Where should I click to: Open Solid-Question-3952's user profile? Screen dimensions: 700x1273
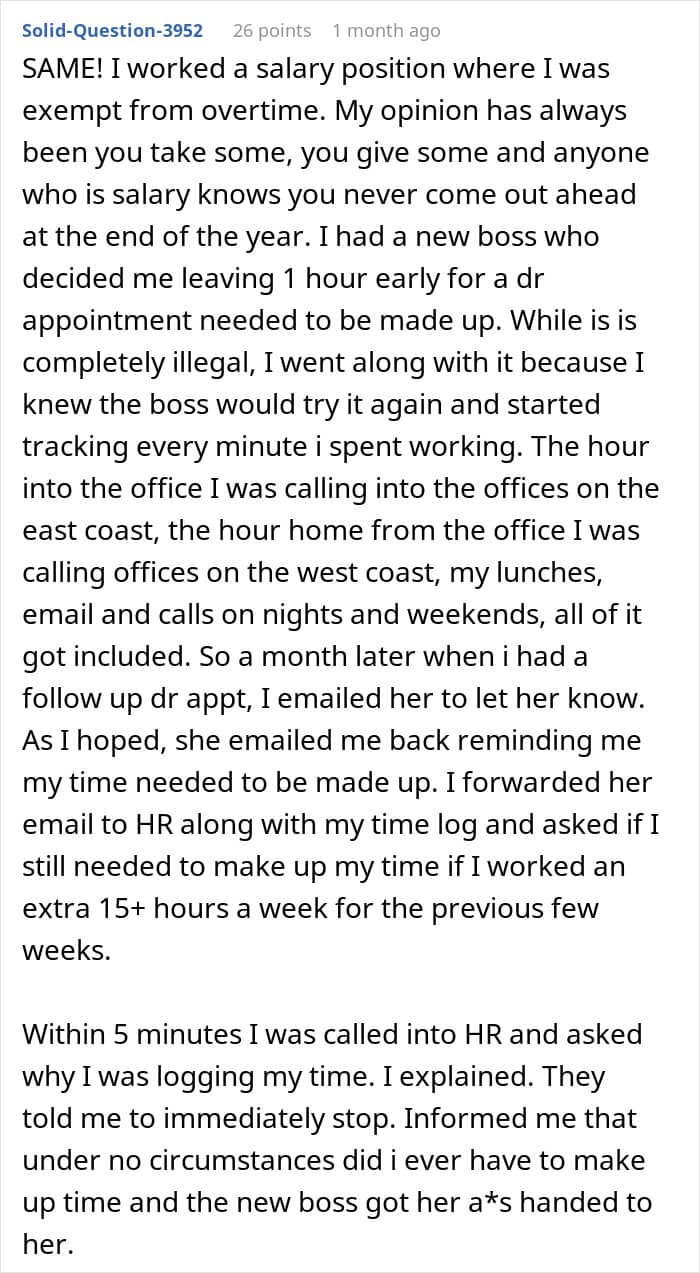point(112,31)
